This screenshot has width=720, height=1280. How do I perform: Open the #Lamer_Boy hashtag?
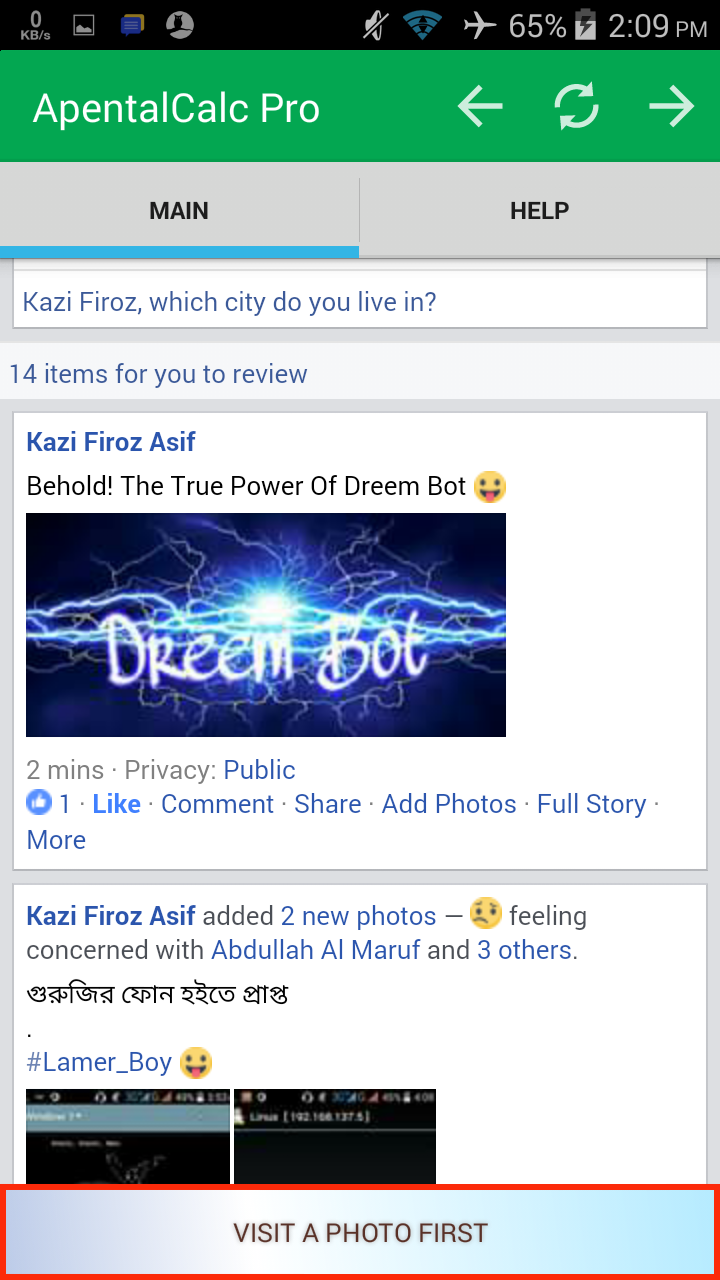99,1062
